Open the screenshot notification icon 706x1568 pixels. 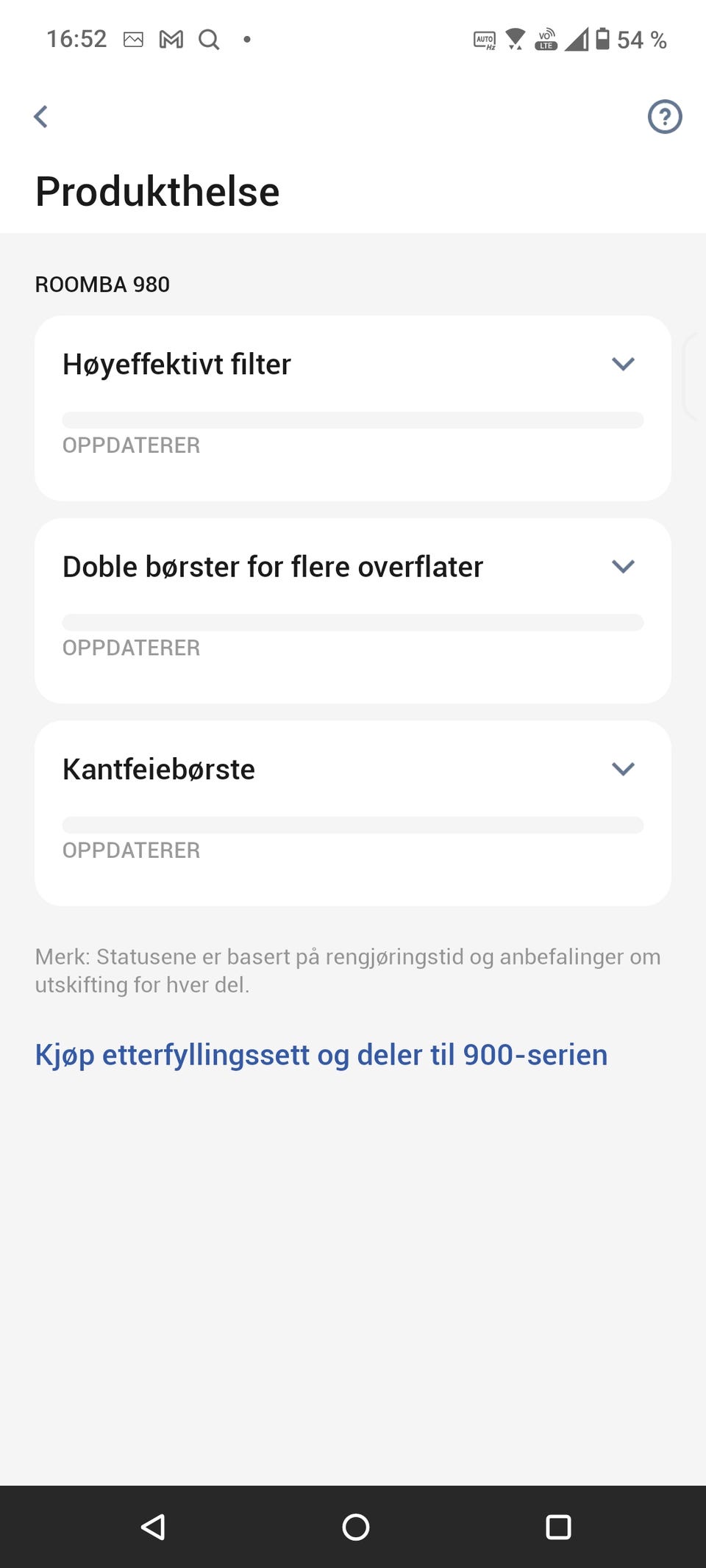tap(131, 39)
